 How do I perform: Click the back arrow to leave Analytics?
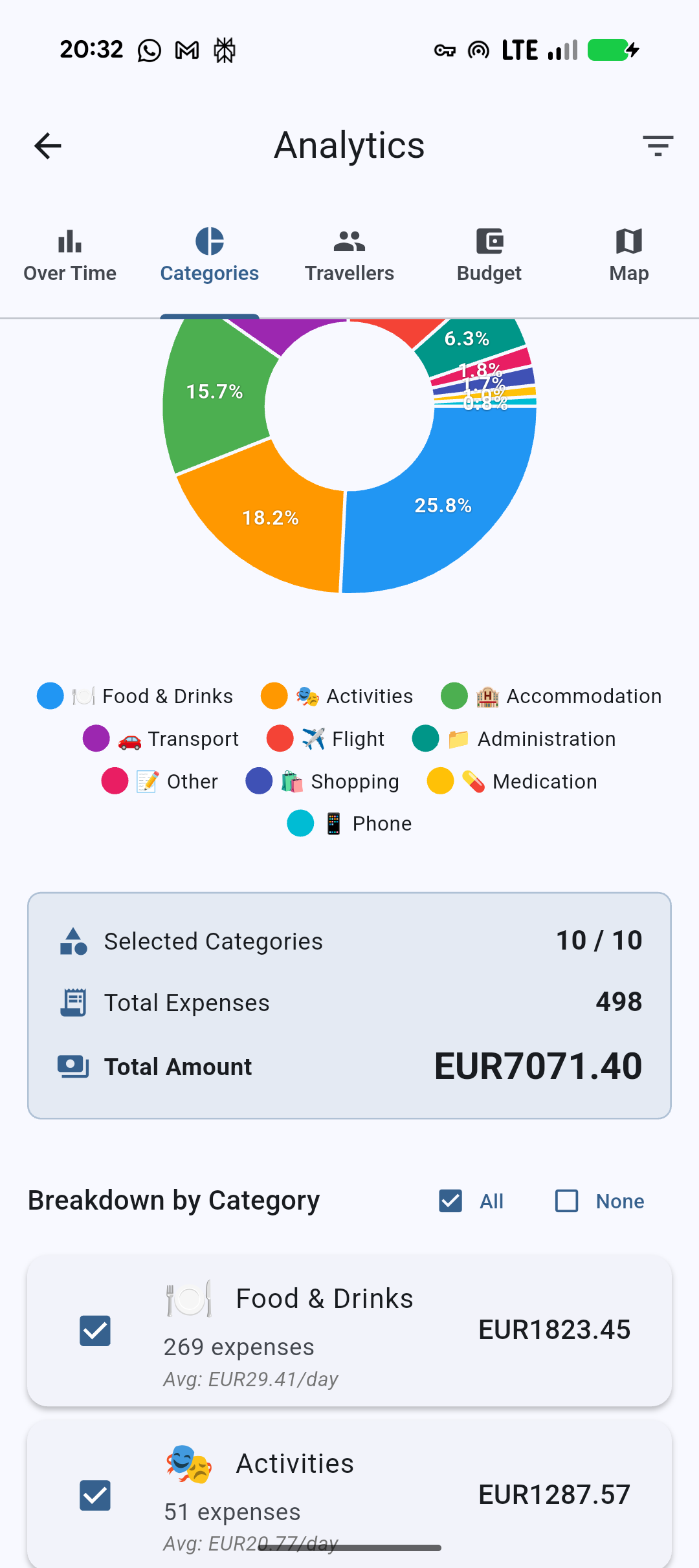[47, 146]
